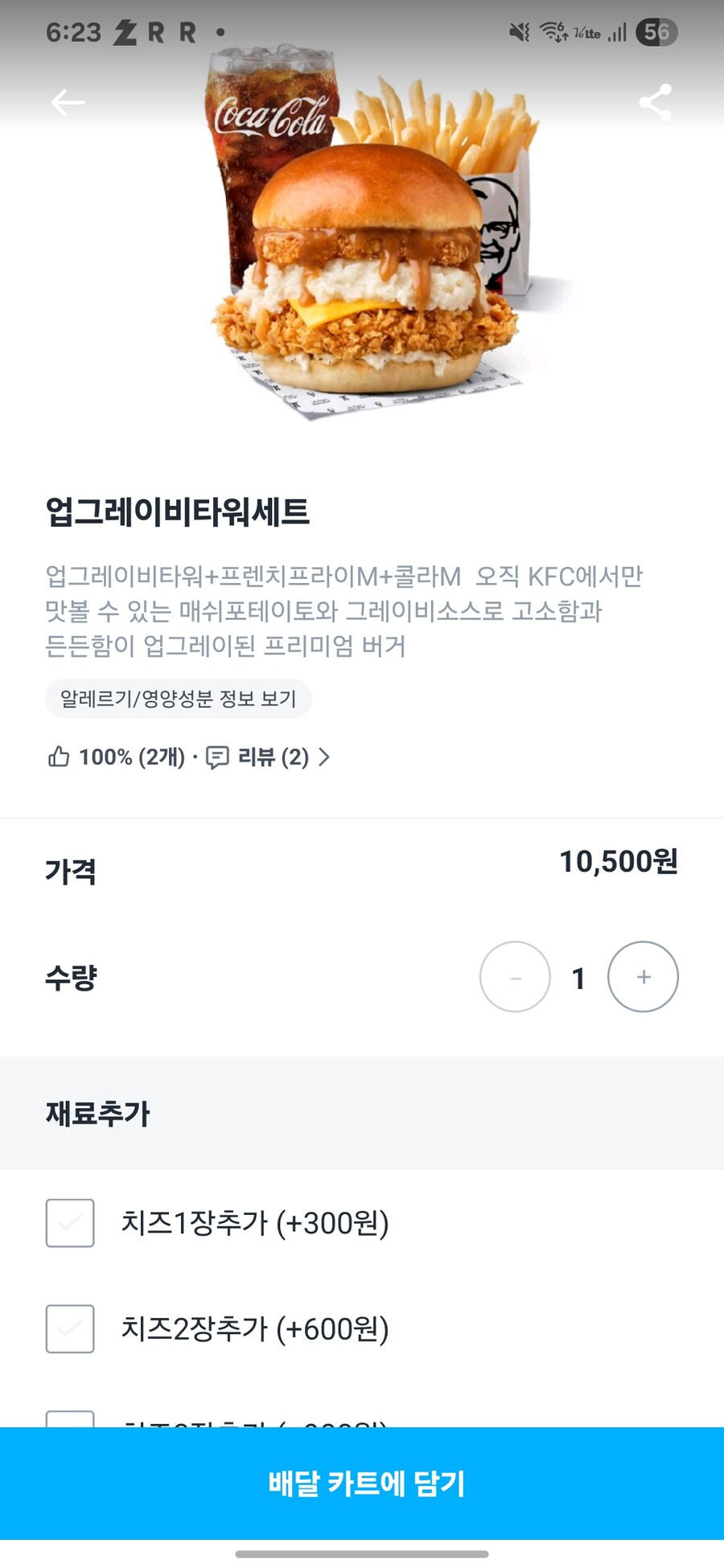Open 리뷰 (2) reviews link
The image size is (724, 1568).
pyautogui.click(x=270, y=756)
